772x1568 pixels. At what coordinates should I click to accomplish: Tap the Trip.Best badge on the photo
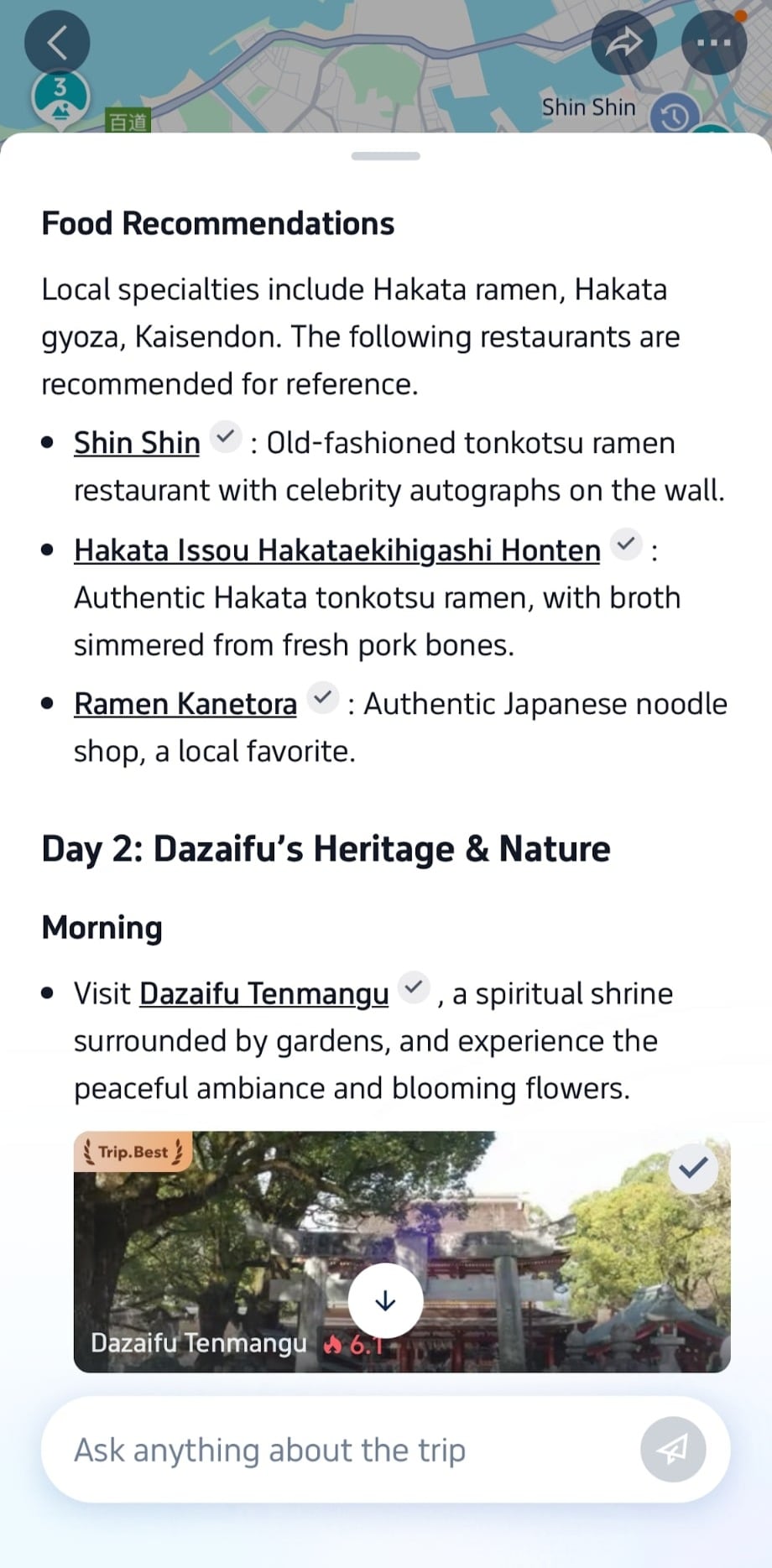pyautogui.click(x=131, y=1151)
